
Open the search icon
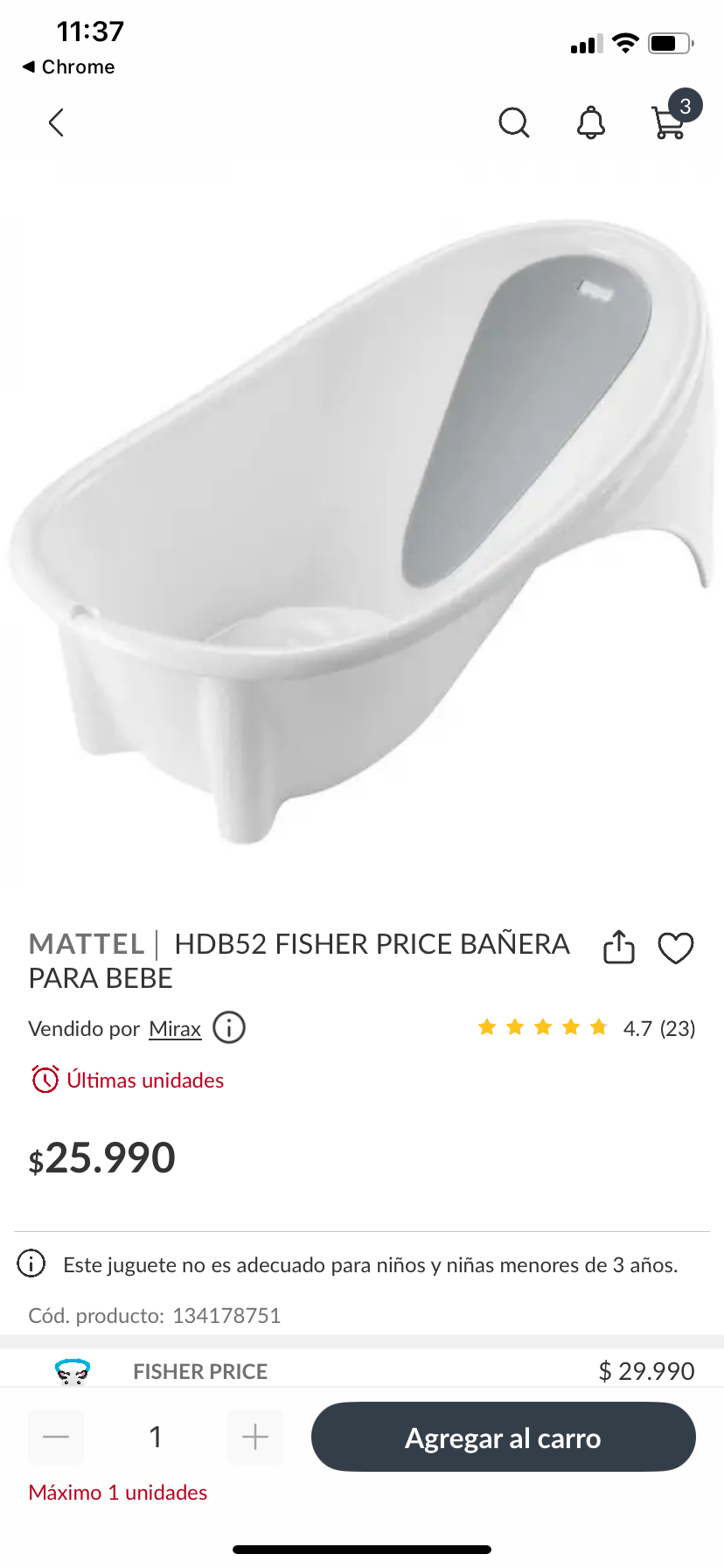[514, 123]
